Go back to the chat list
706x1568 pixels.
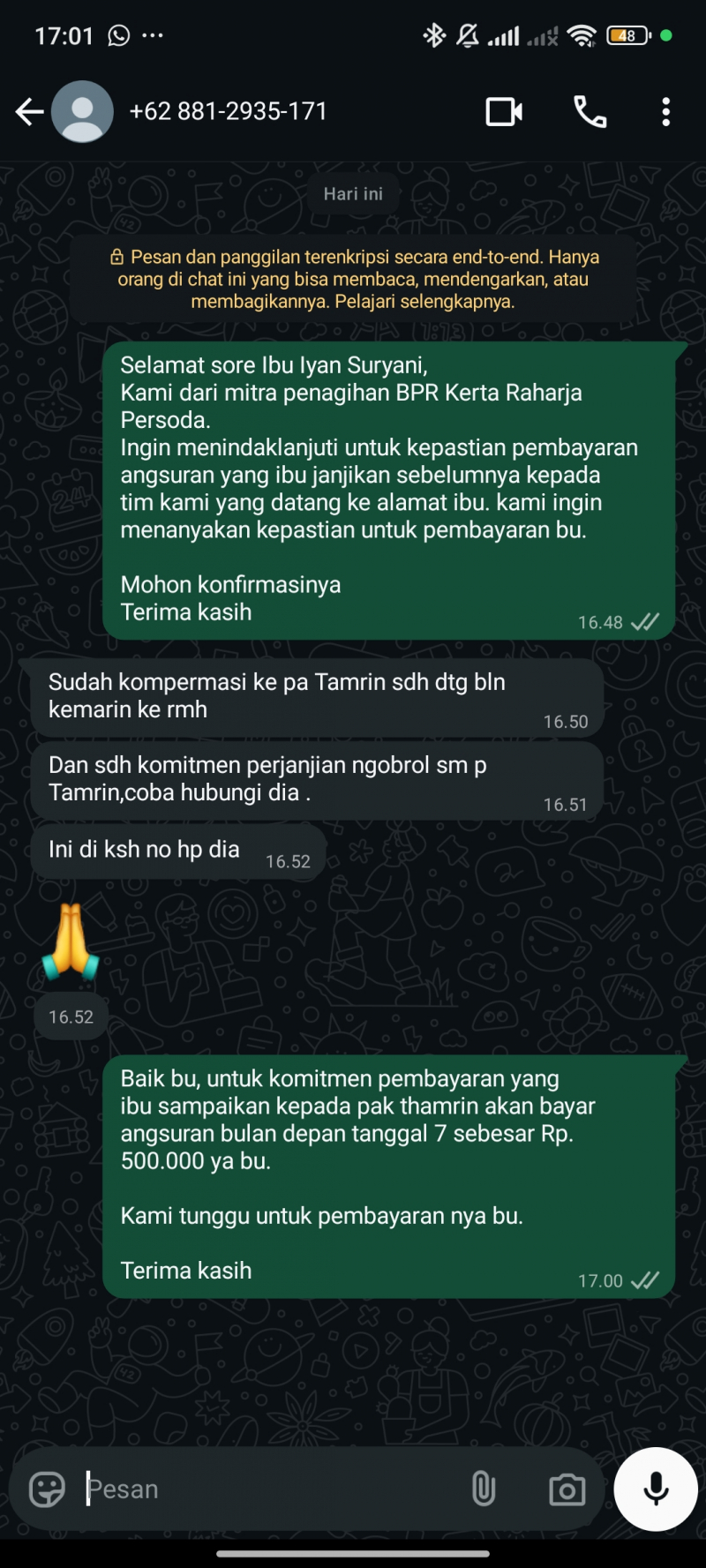(x=29, y=112)
